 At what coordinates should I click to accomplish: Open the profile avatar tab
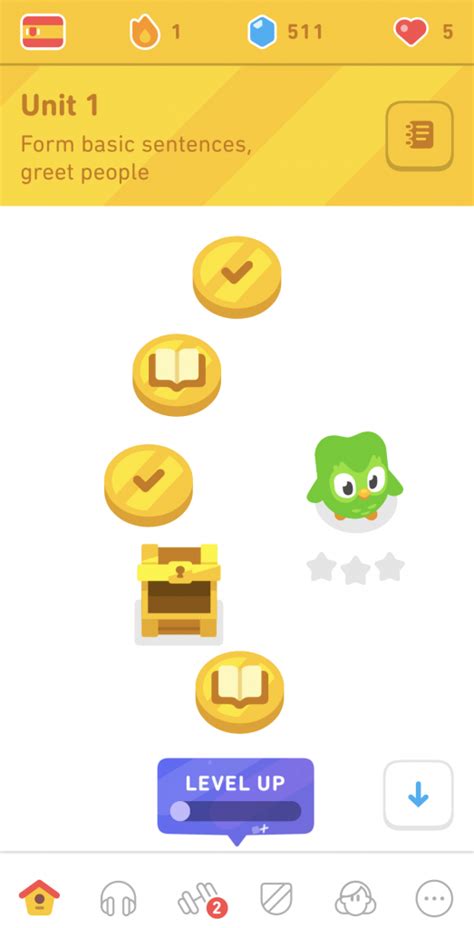click(355, 899)
